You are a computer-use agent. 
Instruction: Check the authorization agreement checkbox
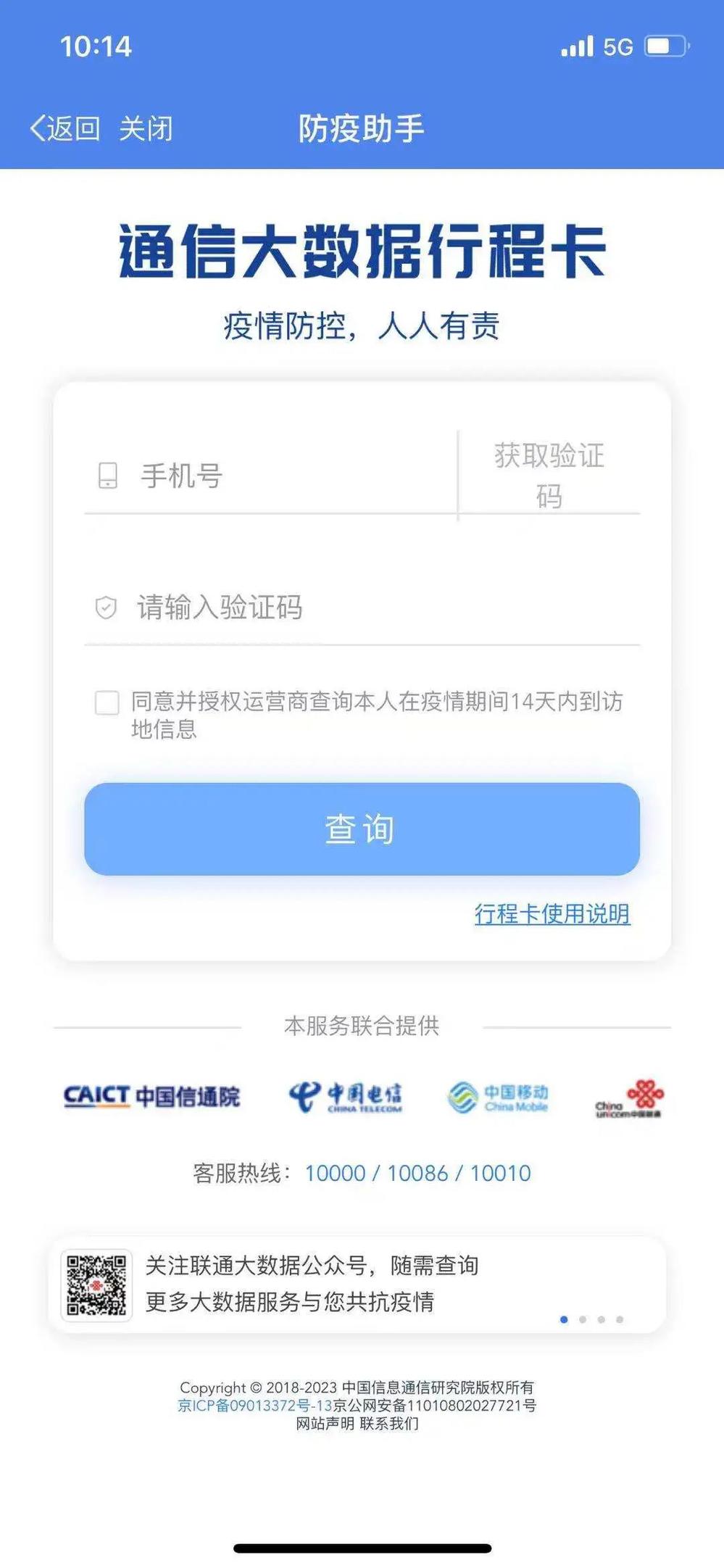pyautogui.click(x=107, y=702)
